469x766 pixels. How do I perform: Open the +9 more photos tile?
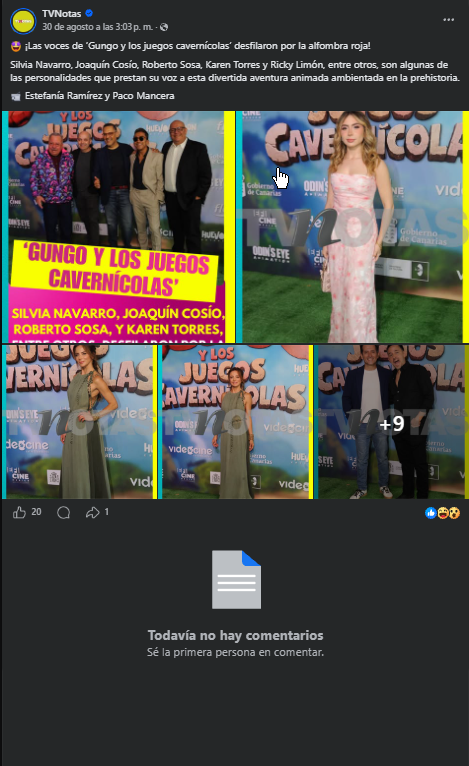point(391,422)
